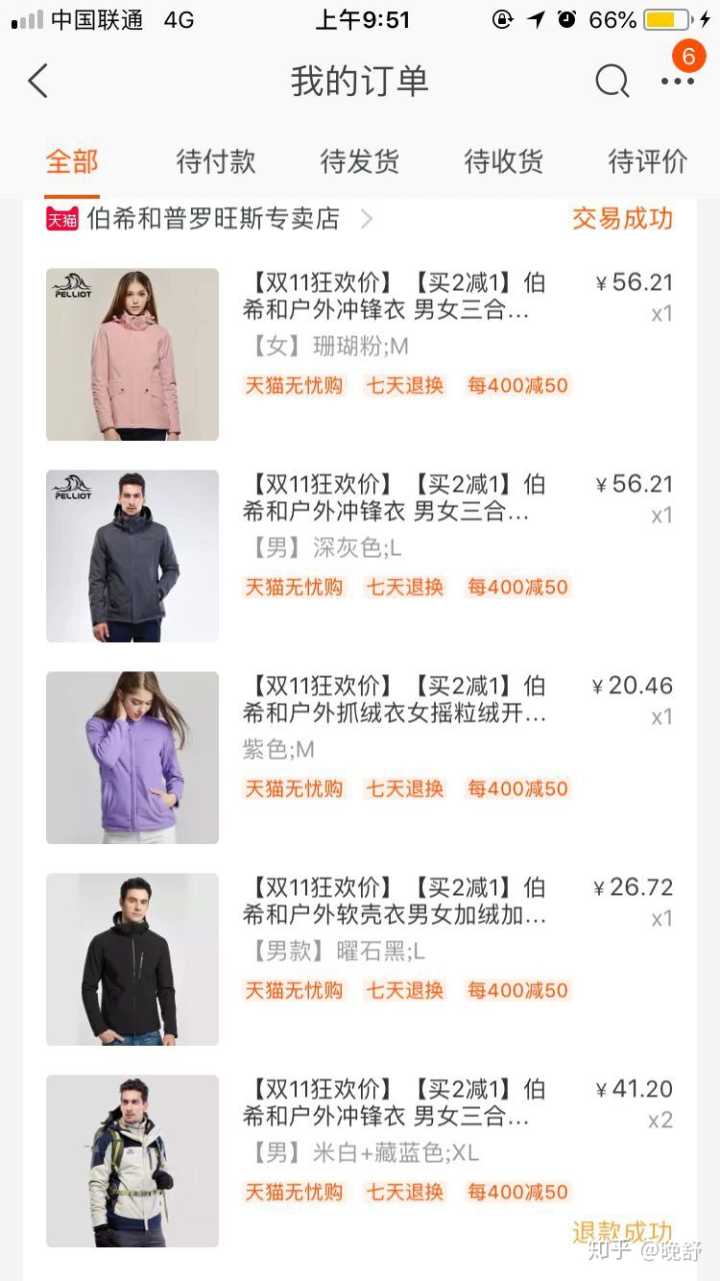The height and width of the screenshot is (1281, 720).
Task: Switch to the 待评价 tab
Action: point(648,161)
